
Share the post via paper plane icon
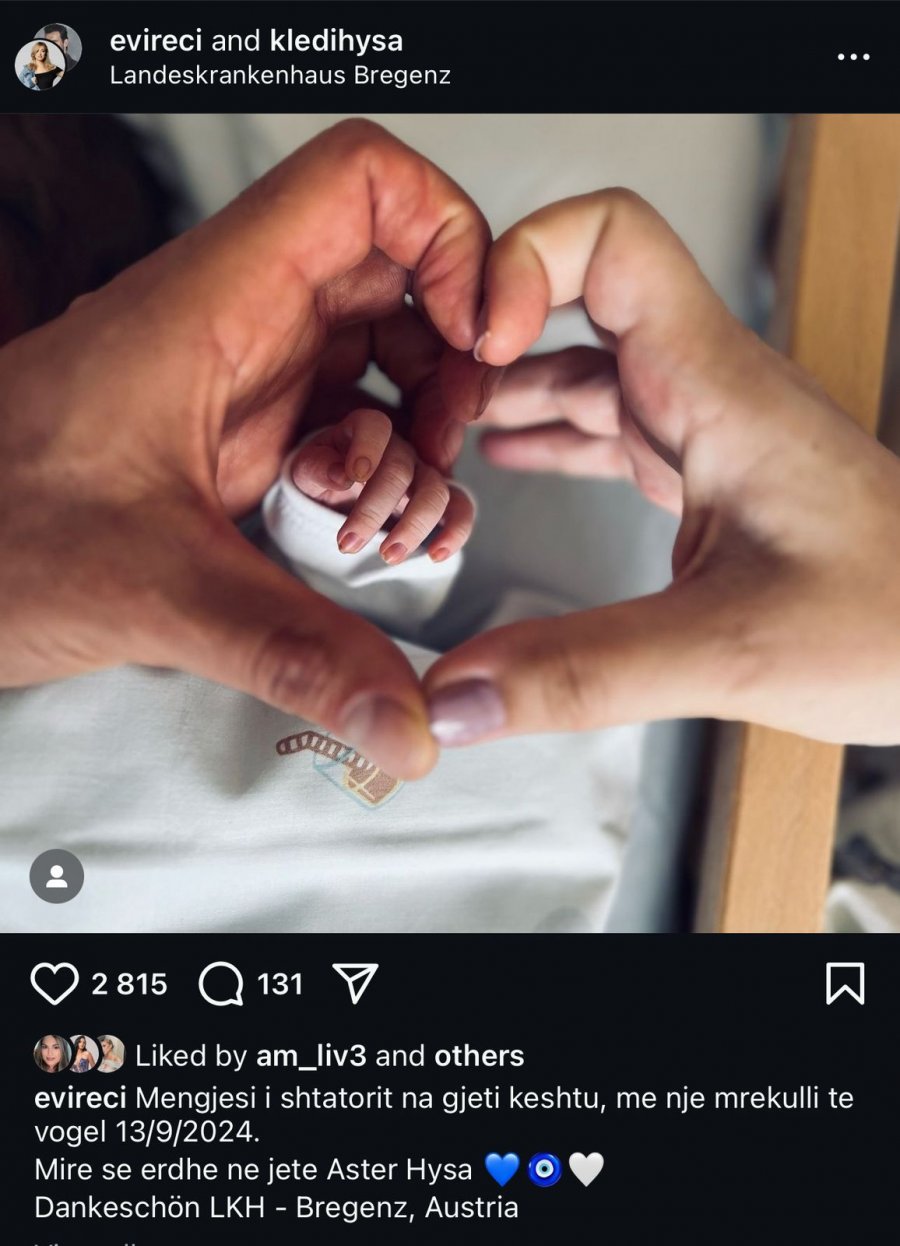click(x=355, y=984)
